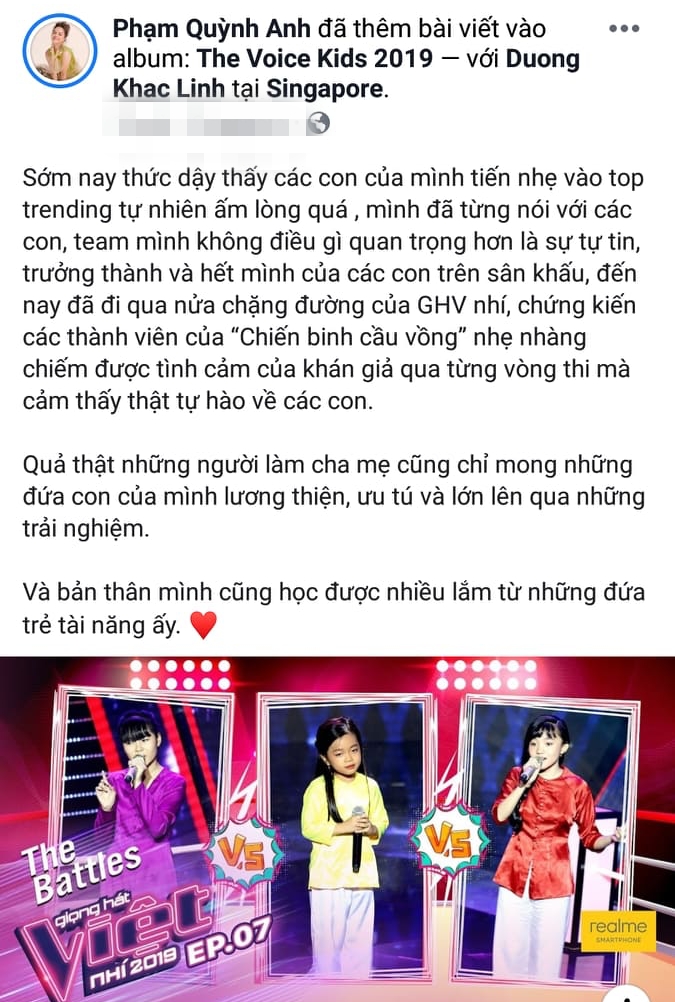Open The Battles EP.07 post photo
675x1002 pixels.
337,828
